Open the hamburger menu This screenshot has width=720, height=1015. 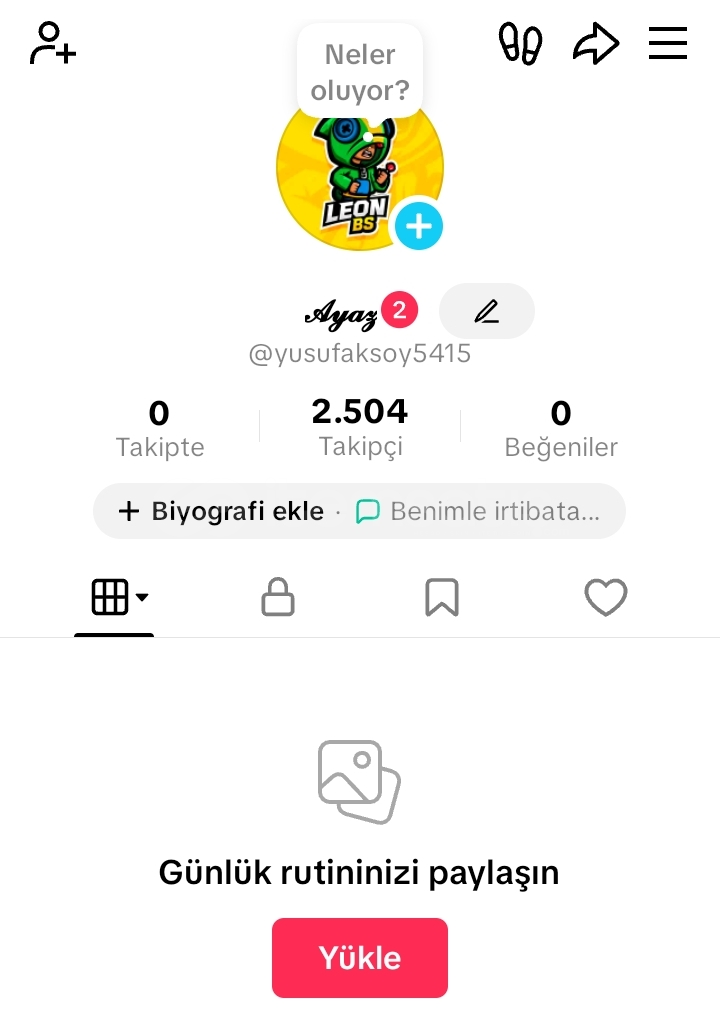[x=668, y=44]
